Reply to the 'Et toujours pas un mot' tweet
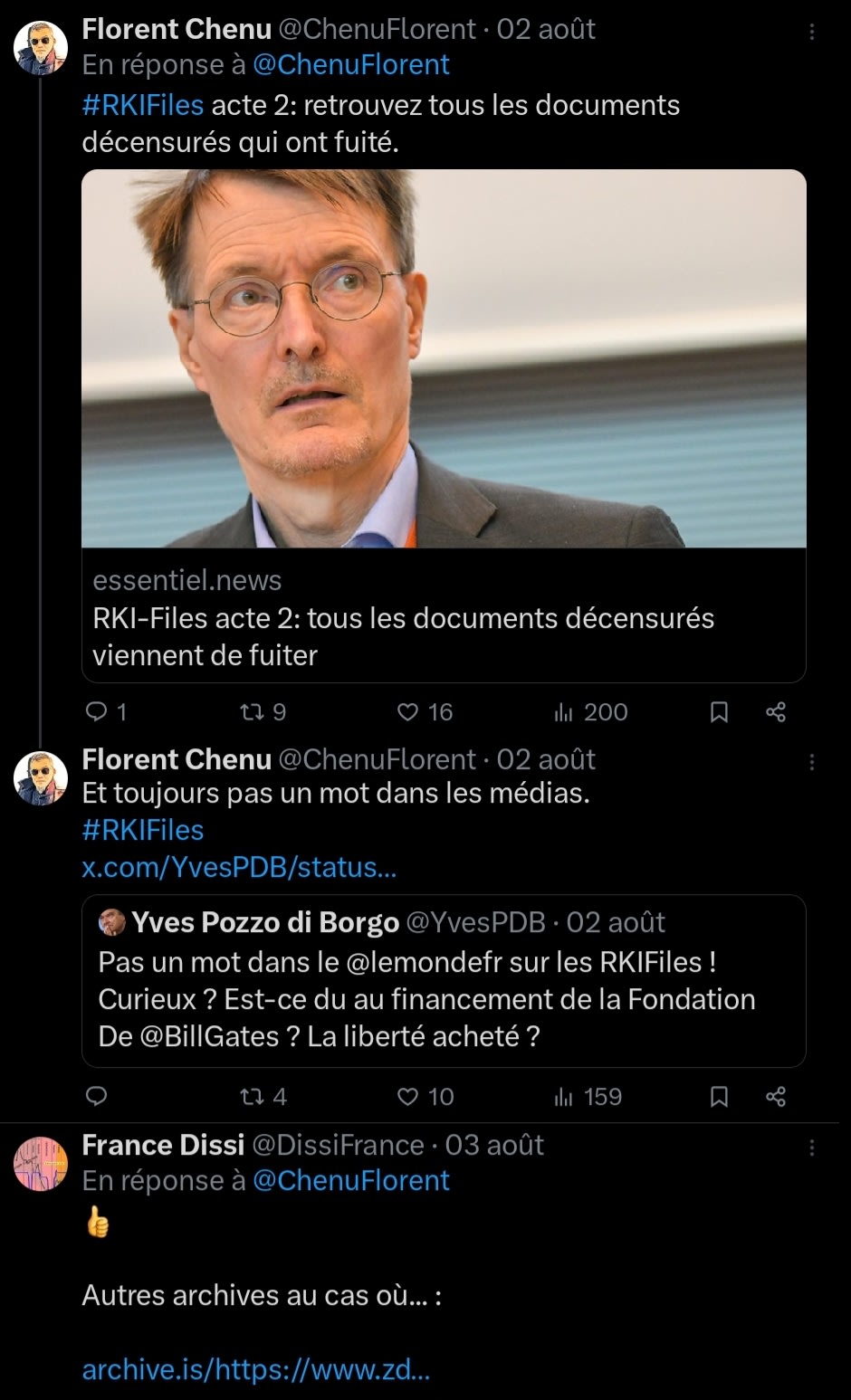 click(96, 1097)
